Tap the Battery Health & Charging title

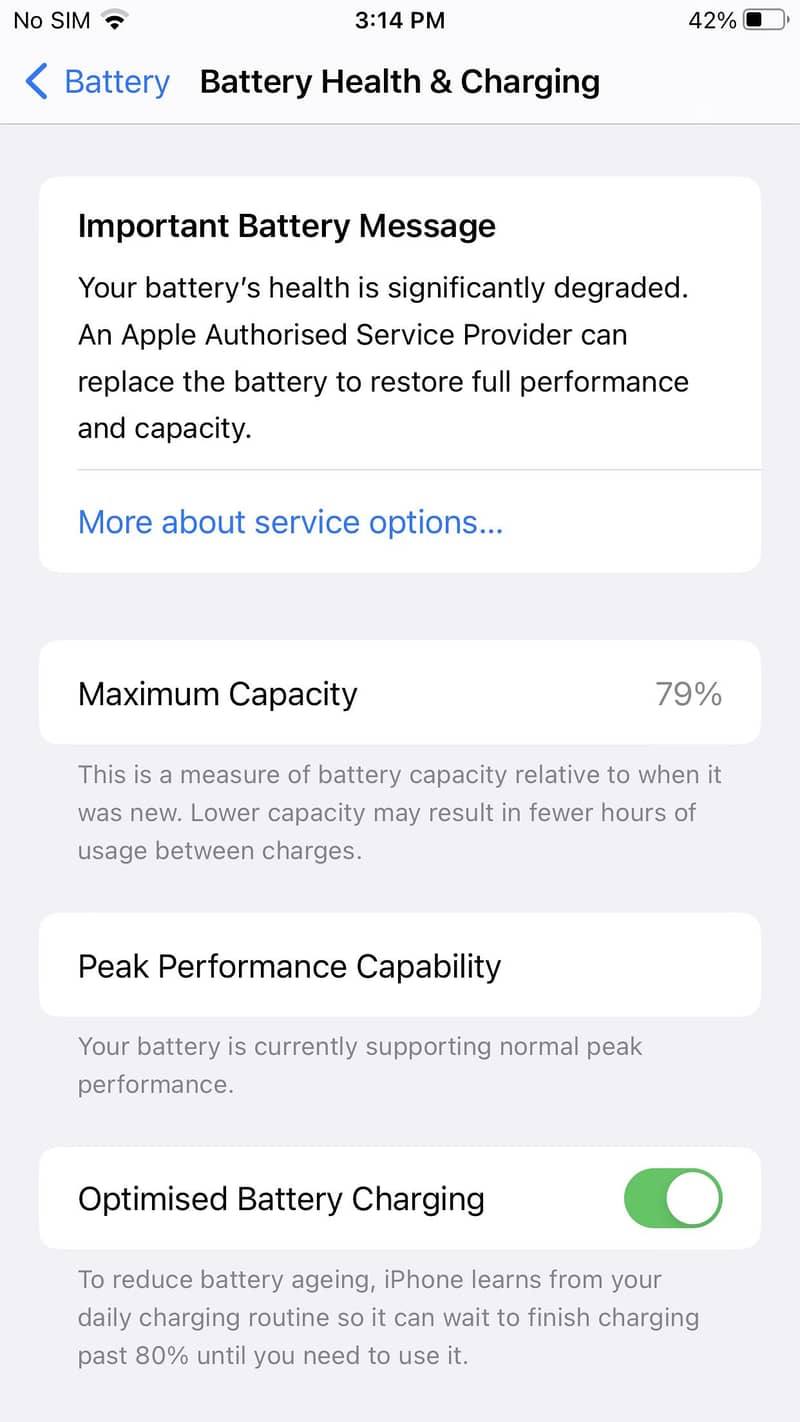(x=399, y=82)
